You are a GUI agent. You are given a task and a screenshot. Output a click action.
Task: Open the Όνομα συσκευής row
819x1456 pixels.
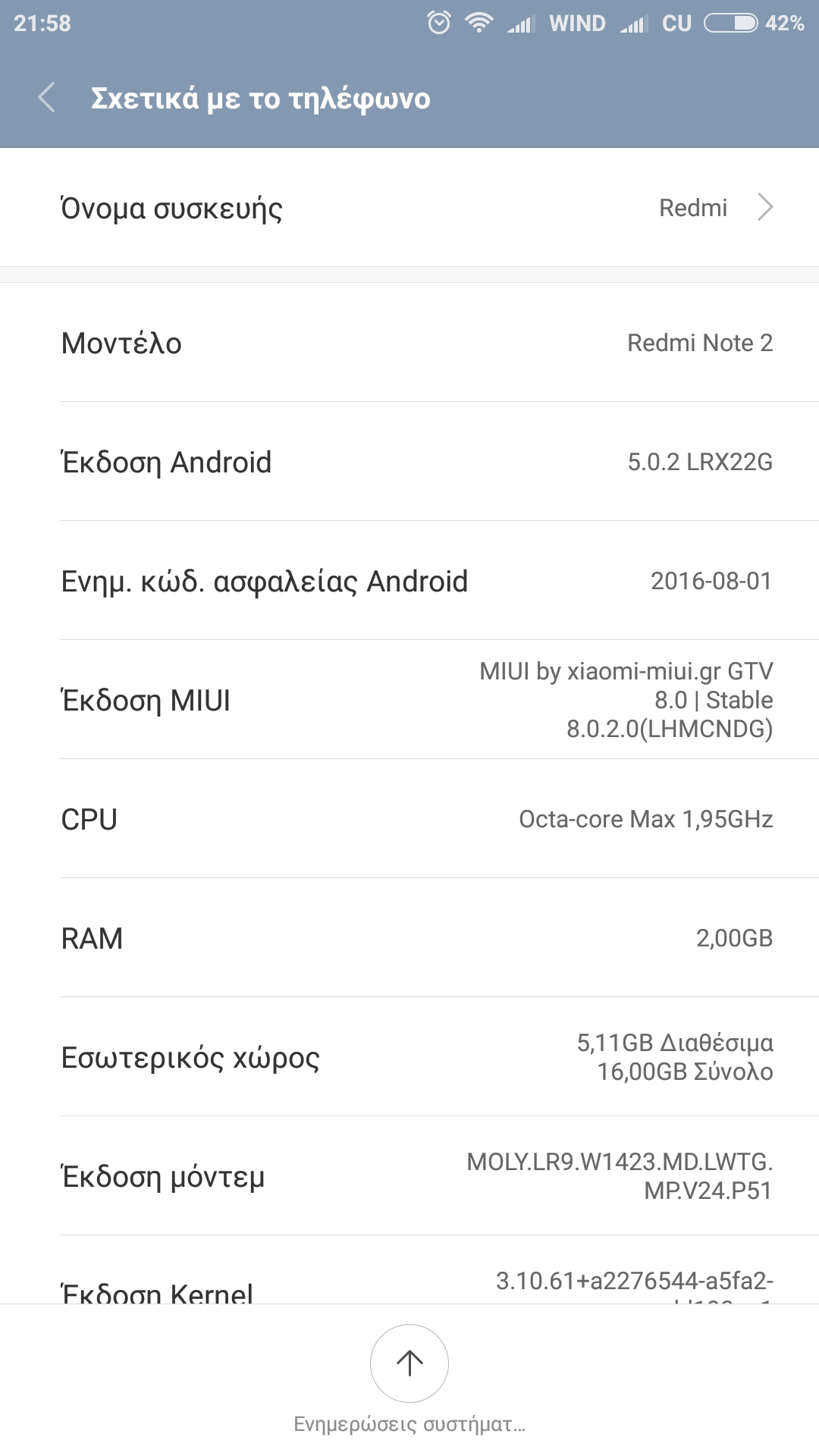pyautogui.click(x=409, y=208)
